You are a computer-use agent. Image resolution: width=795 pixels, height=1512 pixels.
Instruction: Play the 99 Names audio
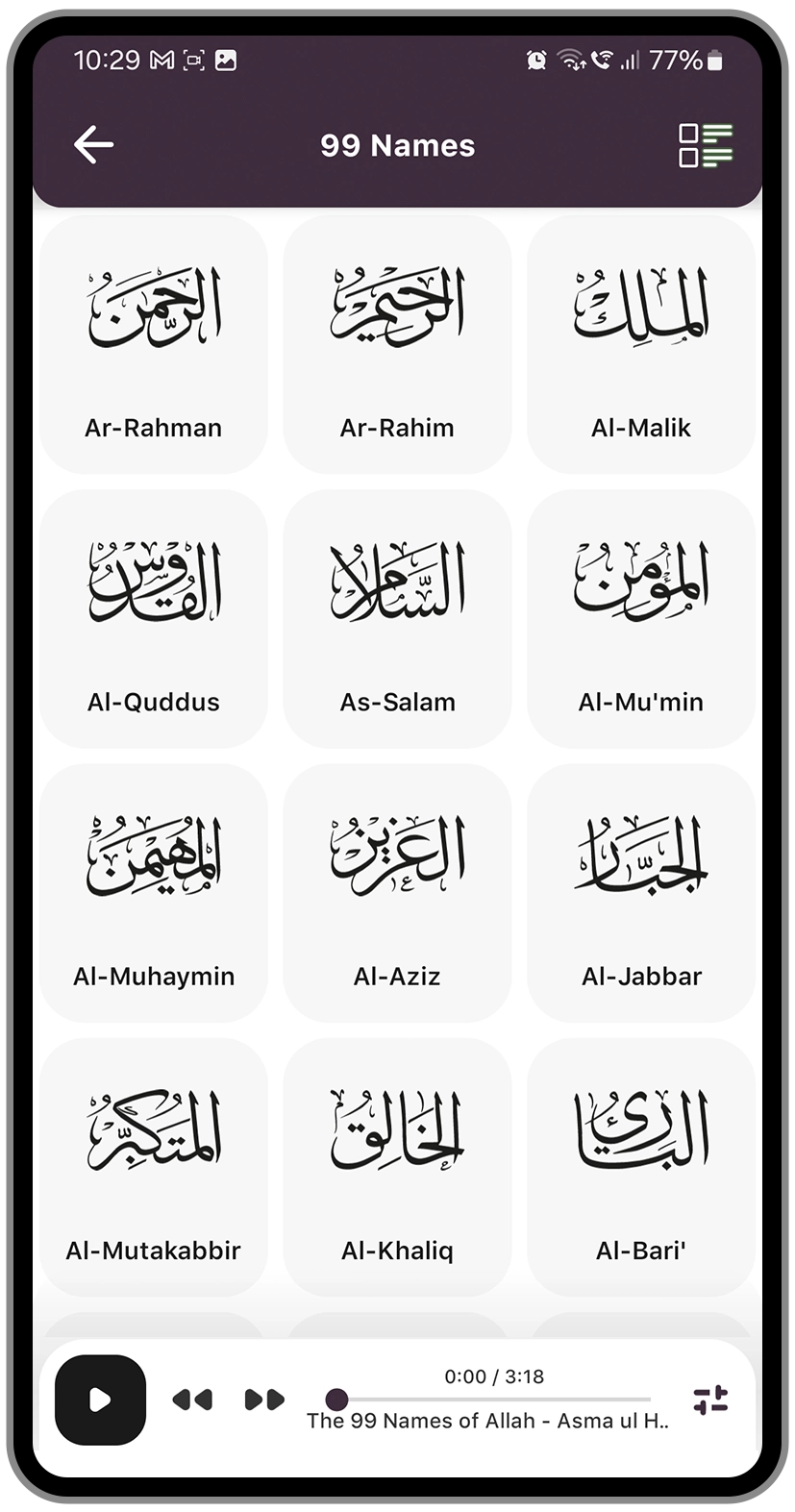[x=100, y=1400]
